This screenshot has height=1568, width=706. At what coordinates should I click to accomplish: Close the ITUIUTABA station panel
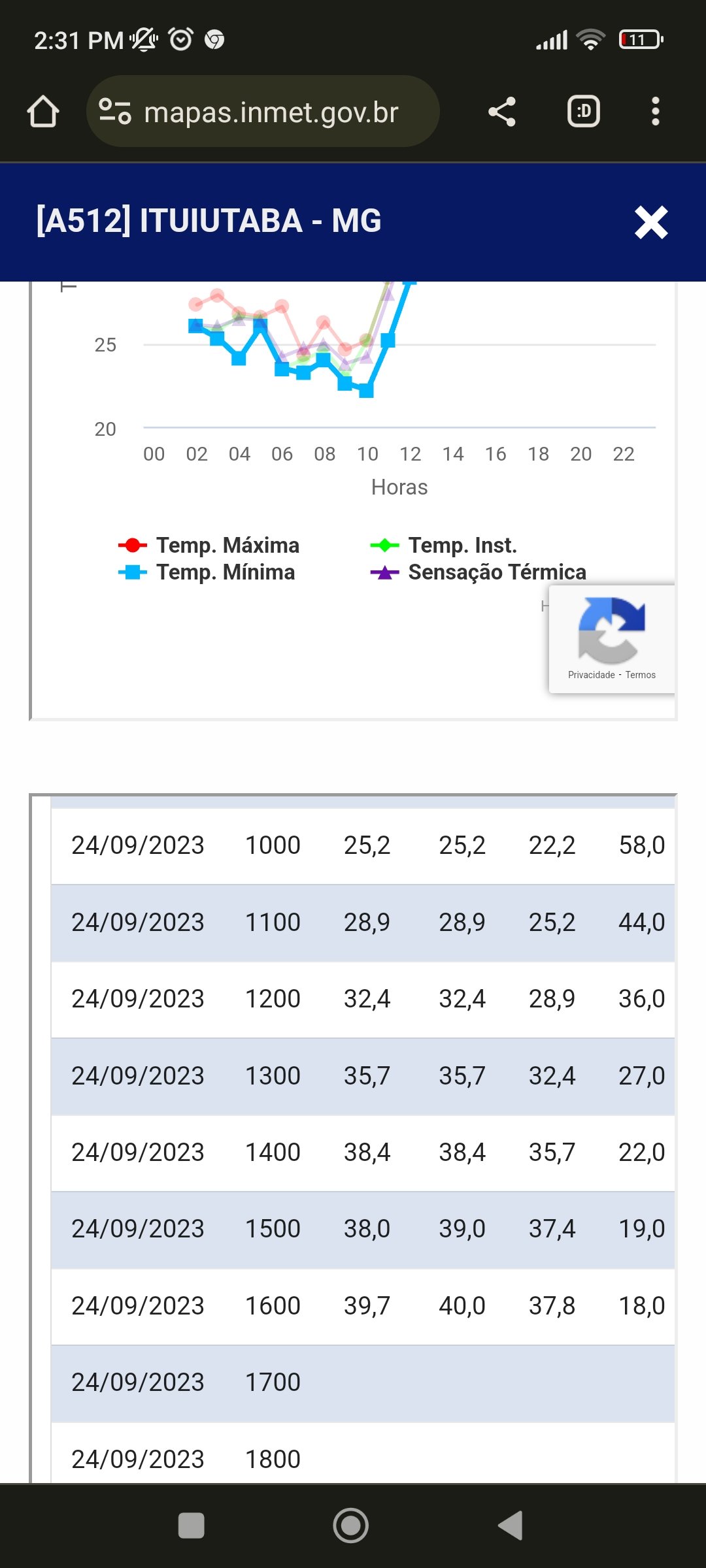coord(651,222)
